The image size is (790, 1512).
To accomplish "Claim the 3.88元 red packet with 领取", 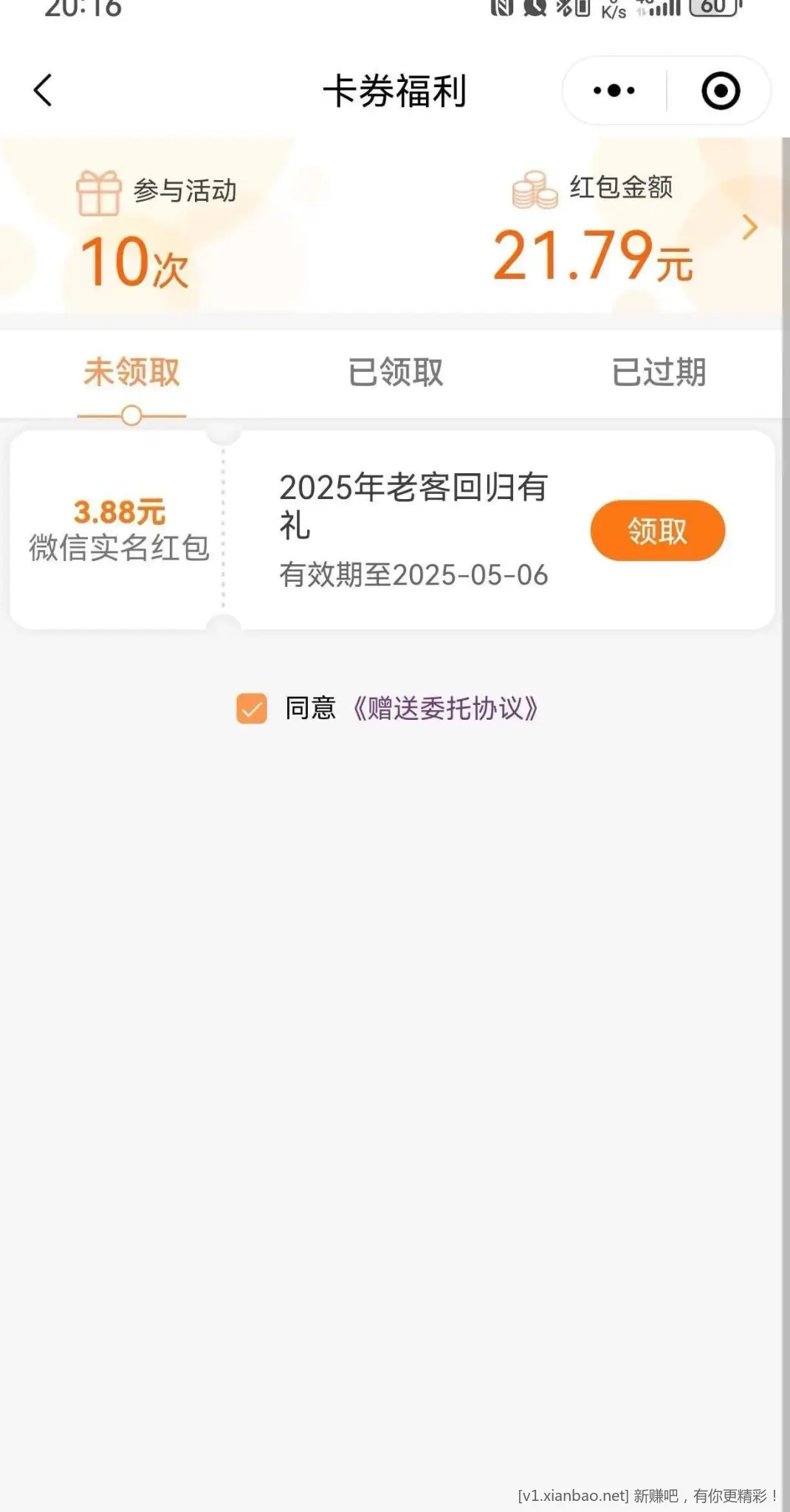I will pos(657,531).
